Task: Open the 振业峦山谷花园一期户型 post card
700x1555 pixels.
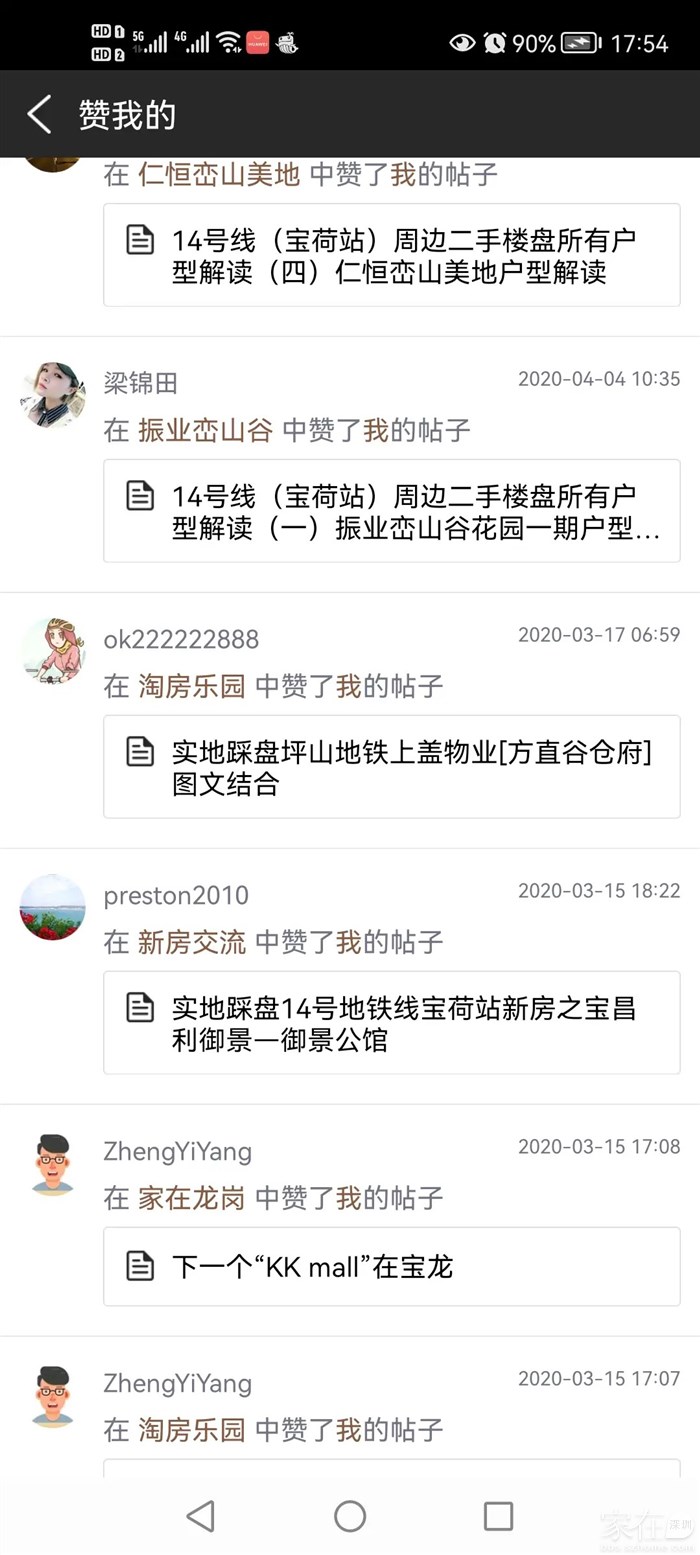Action: pyautogui.click(x=391, y=511)
